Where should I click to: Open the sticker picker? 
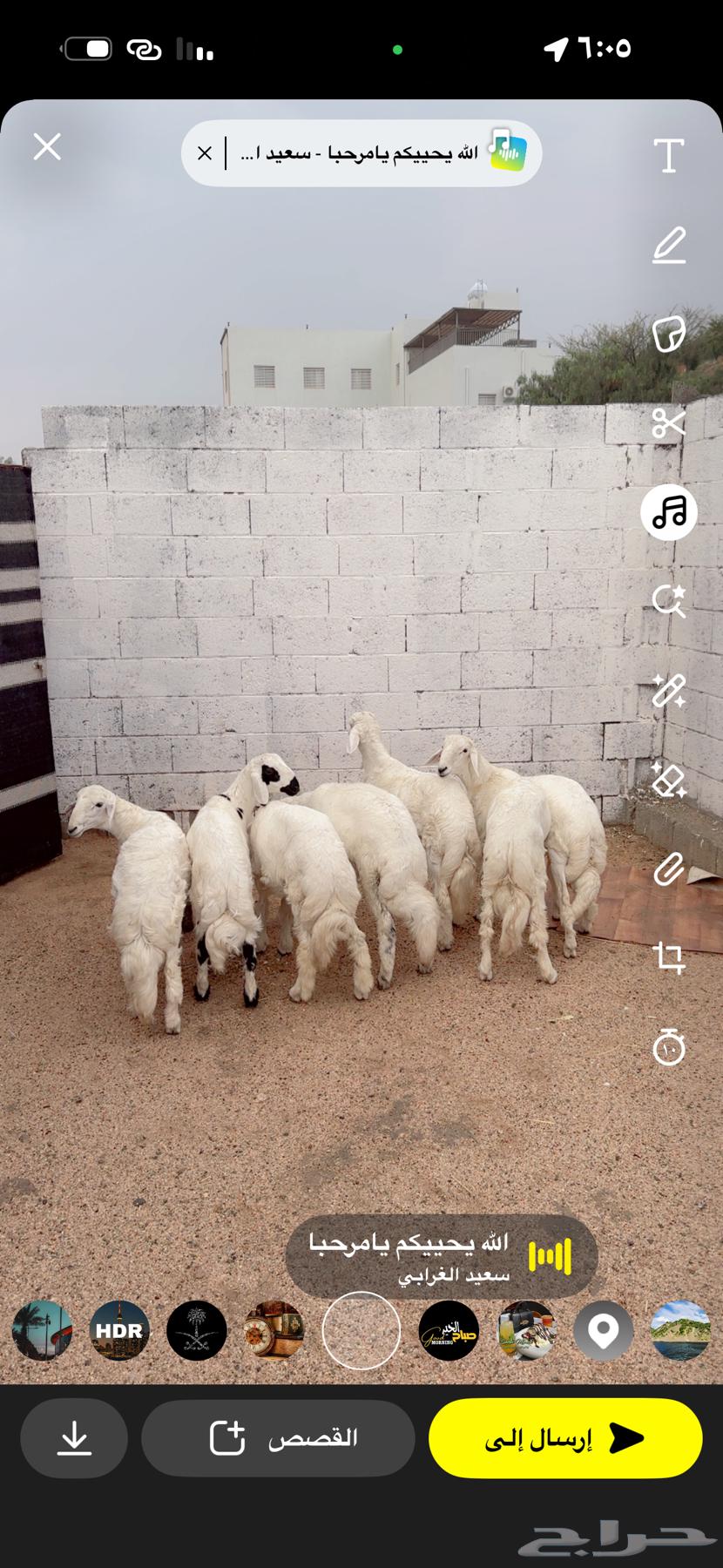click(x=669, y=334)
